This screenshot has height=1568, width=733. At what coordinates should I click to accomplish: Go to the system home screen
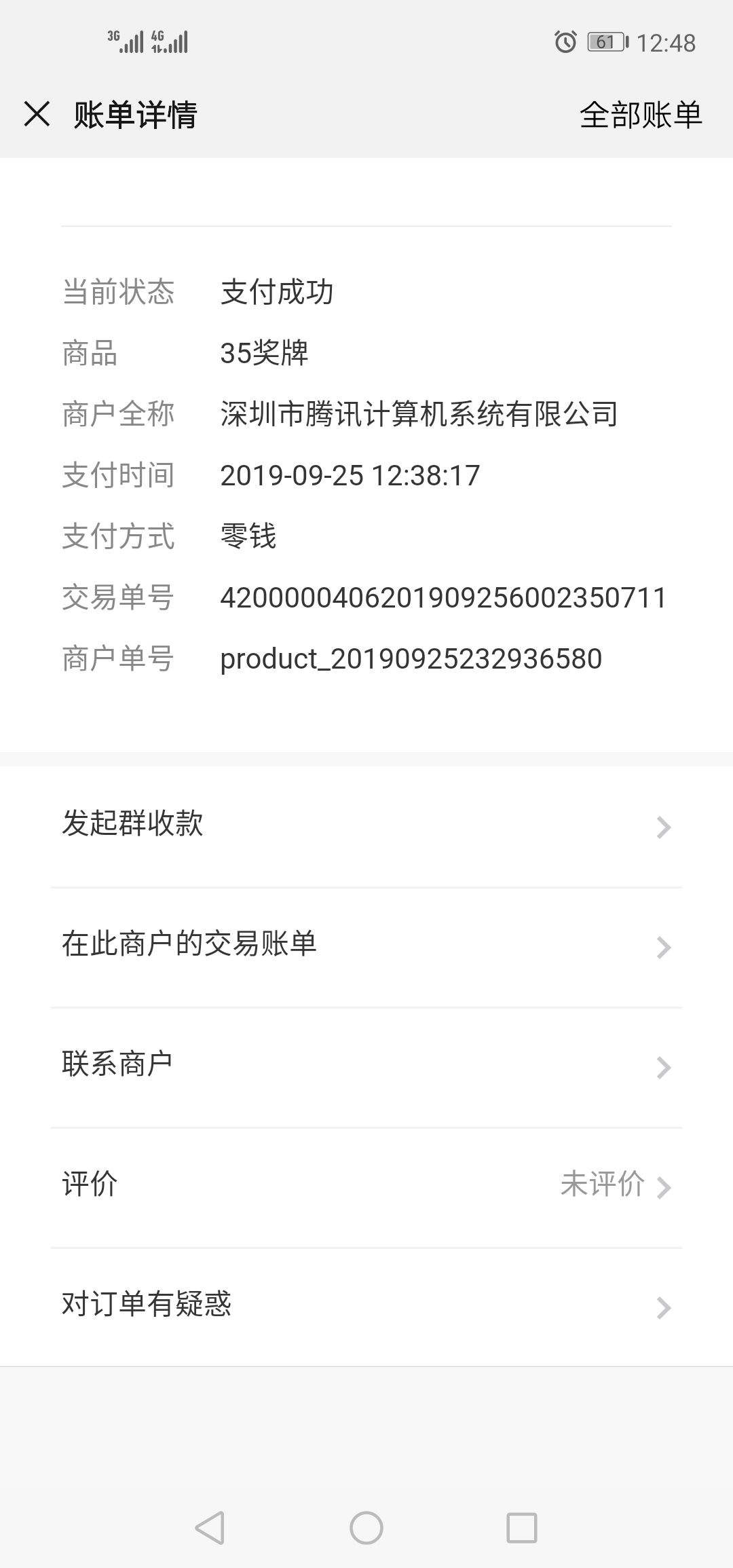pos(366,1529)
